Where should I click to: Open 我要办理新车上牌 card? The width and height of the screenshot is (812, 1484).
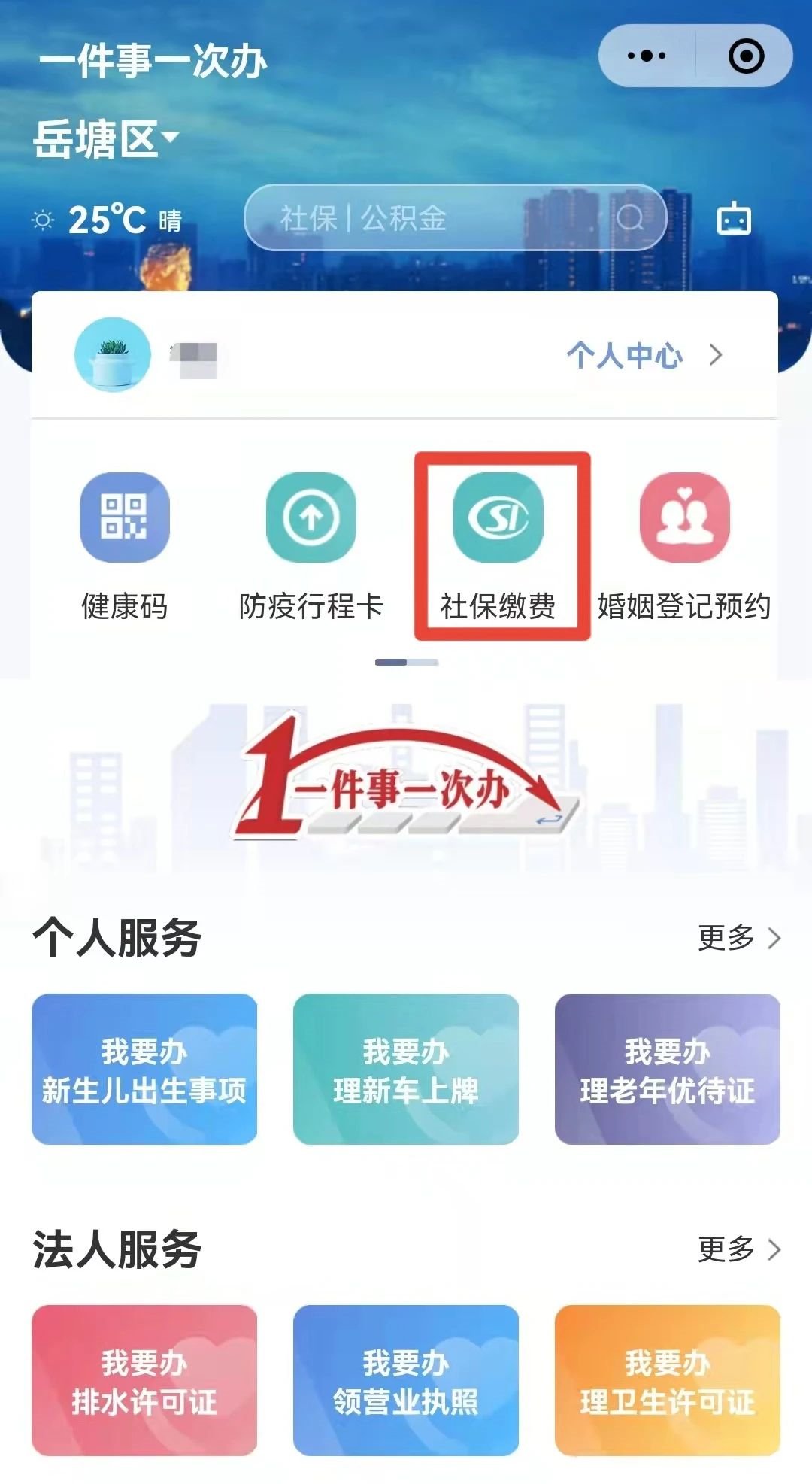coord(406,1069)
